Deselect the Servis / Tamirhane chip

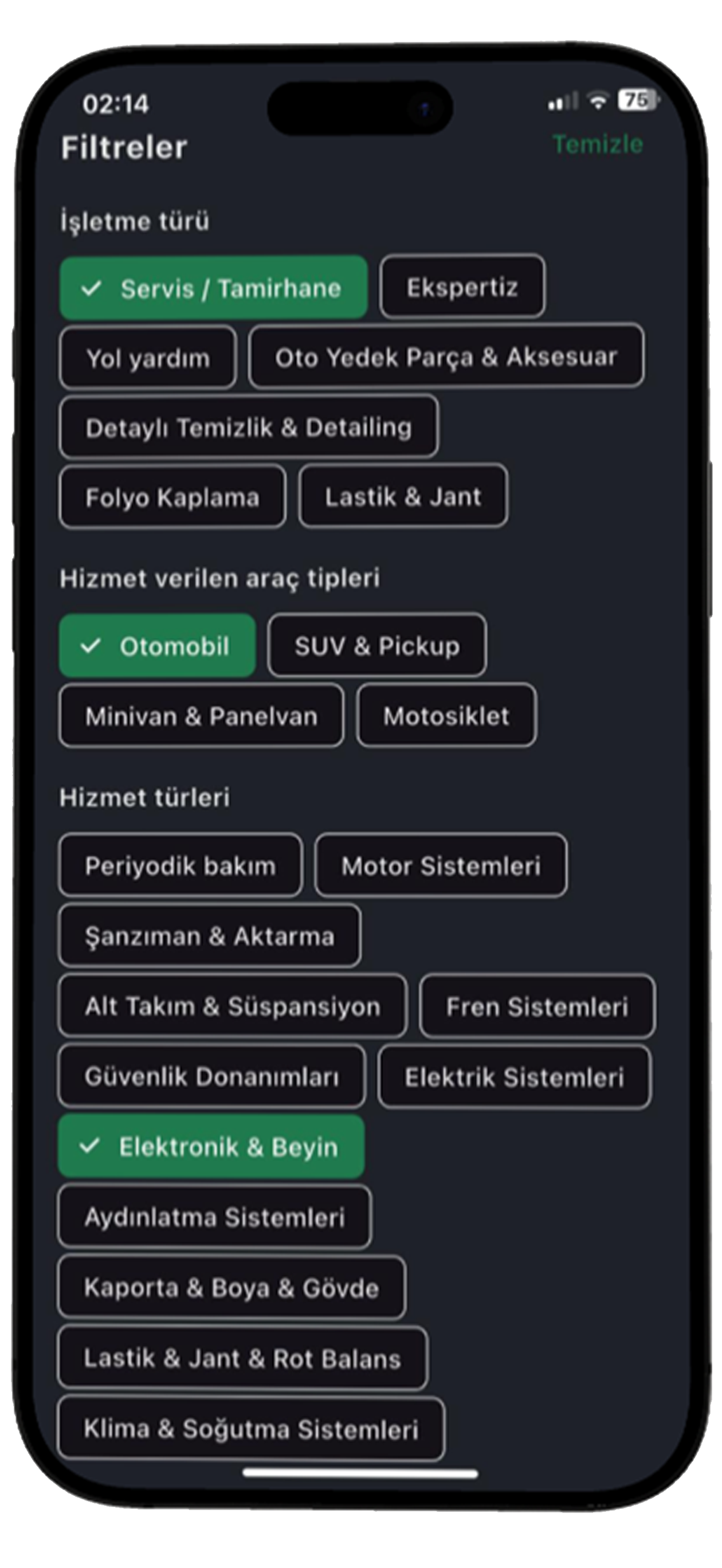coord(213,288)
